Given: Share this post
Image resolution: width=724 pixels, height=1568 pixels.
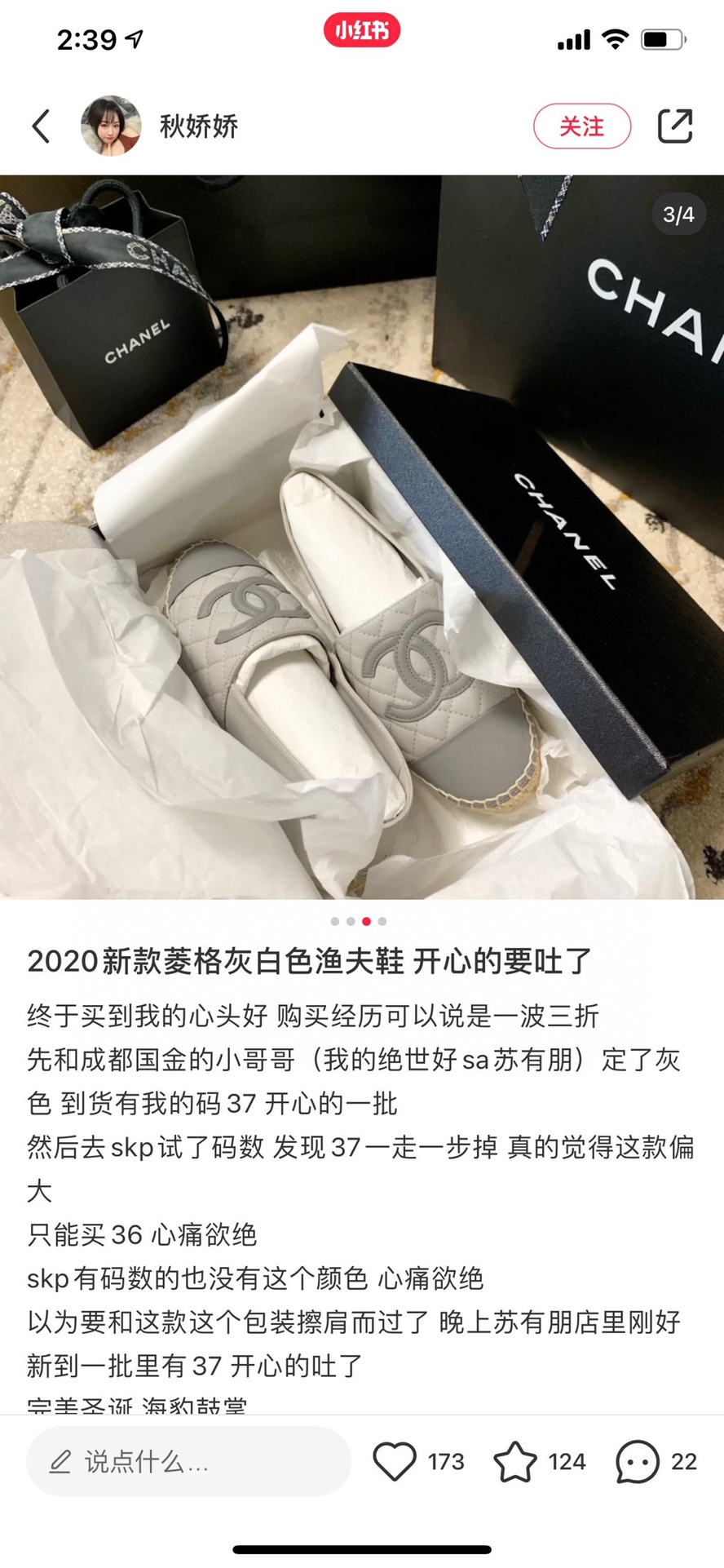Looking at the screenshot, I should point(674,126).
